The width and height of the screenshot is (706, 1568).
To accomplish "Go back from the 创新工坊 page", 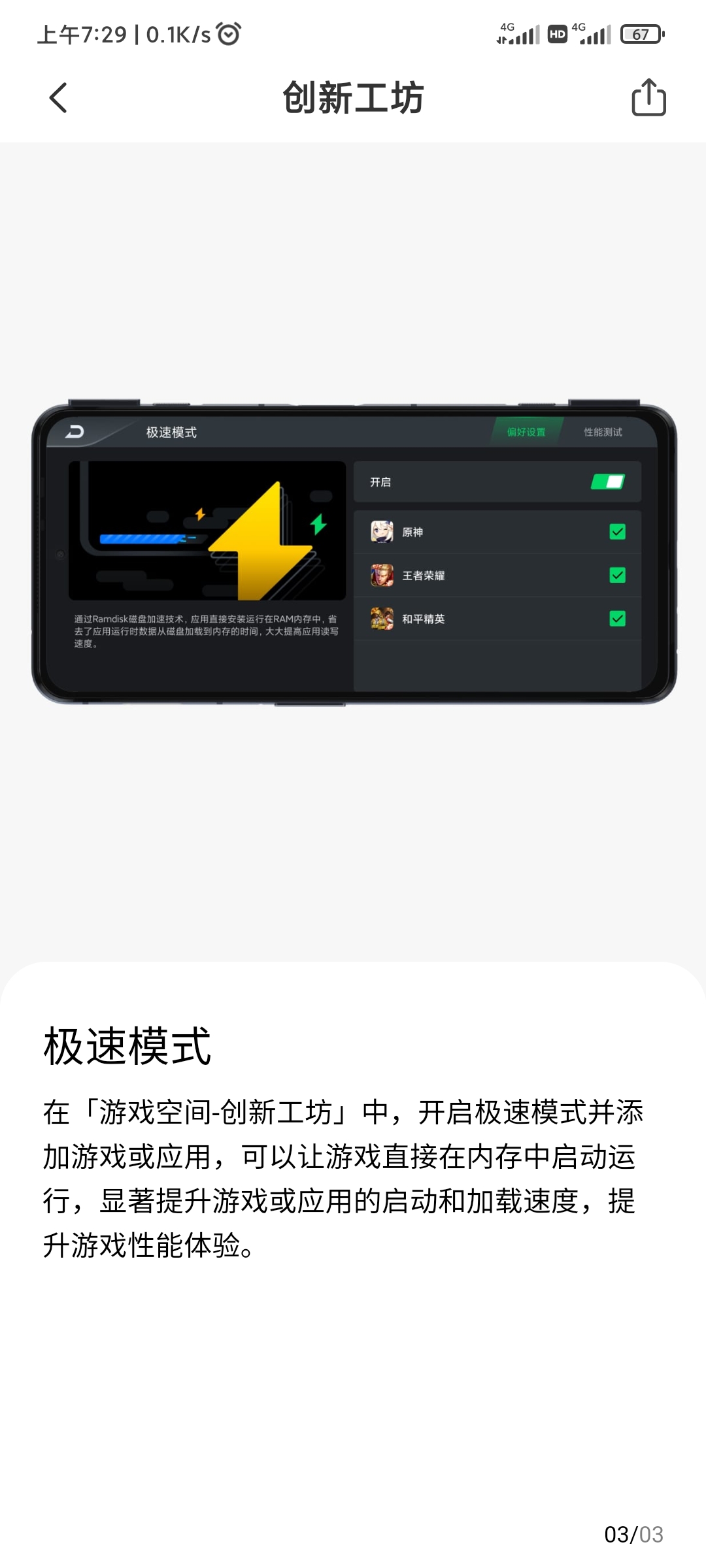I will (x=58, y=98).
